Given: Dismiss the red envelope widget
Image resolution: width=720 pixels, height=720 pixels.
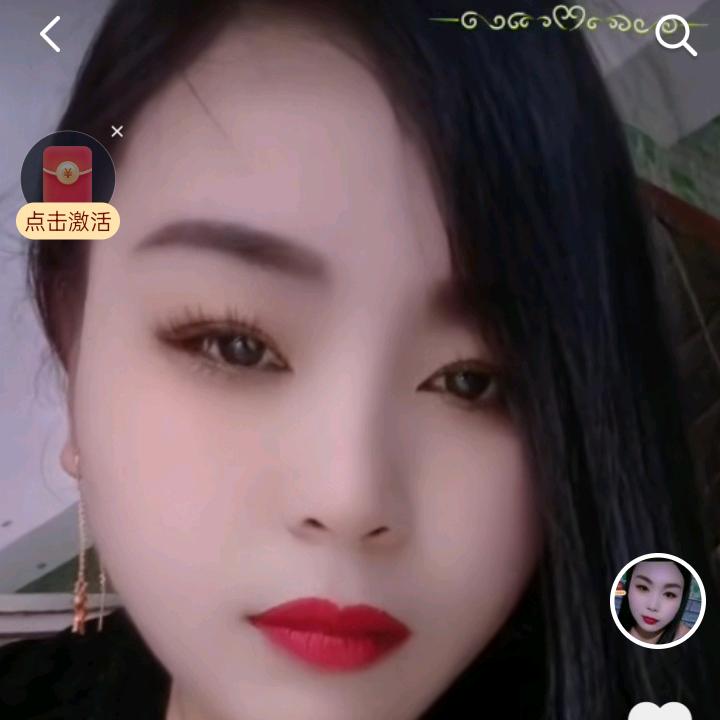Looking at the screenshot, I should [117, 131].
